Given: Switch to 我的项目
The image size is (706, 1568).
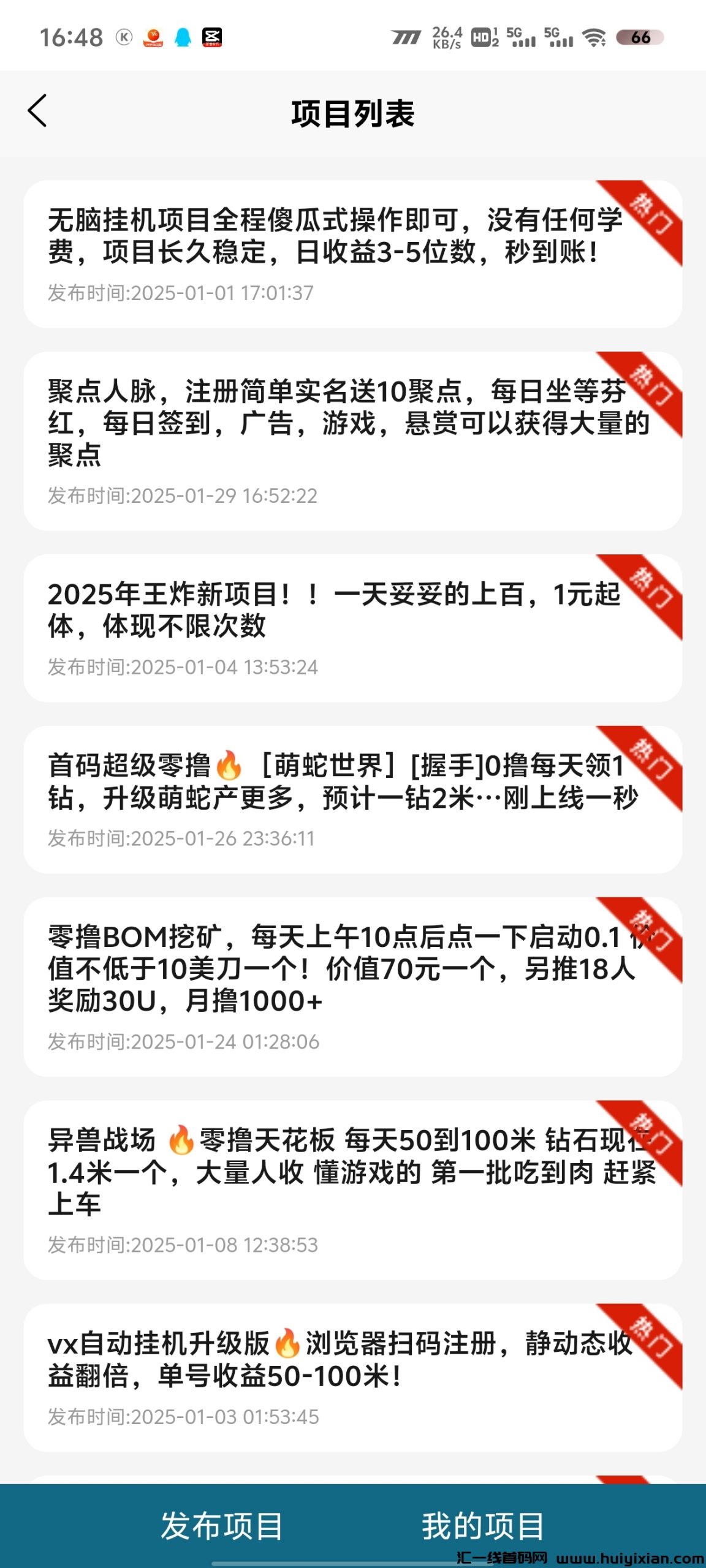Looking at the screenshot, I should pyautogui.click(x=482, y=1525).
